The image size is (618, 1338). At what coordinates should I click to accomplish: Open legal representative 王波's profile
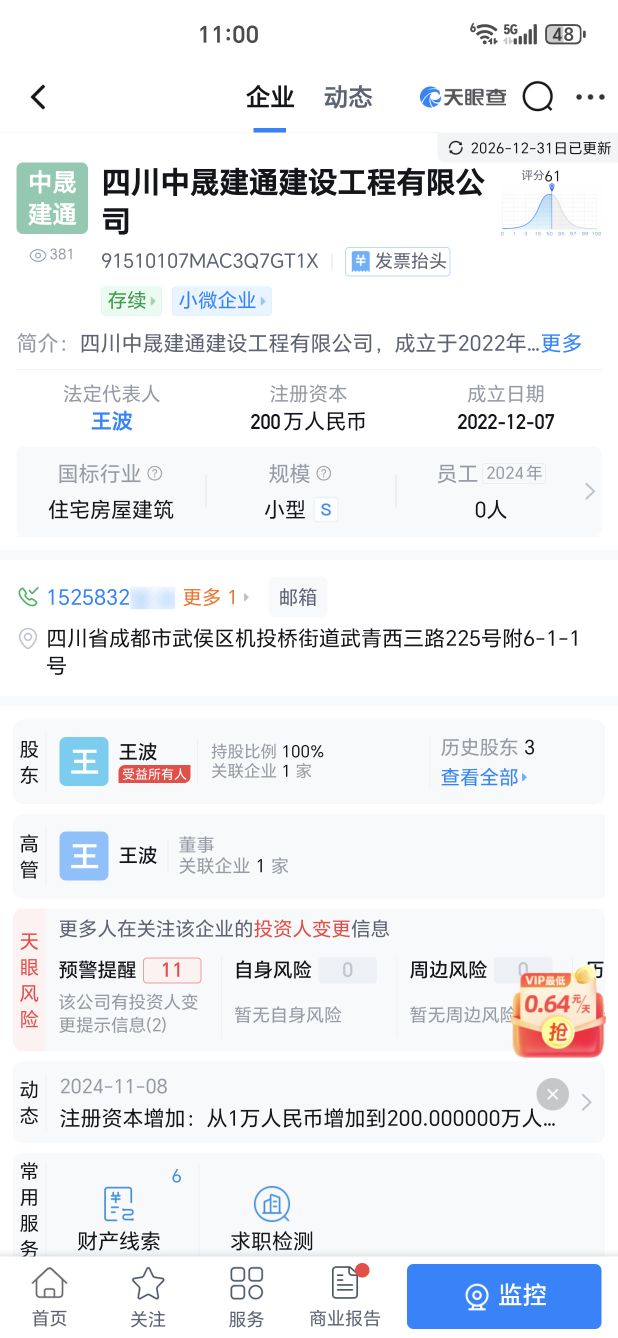tap(112, 422)
